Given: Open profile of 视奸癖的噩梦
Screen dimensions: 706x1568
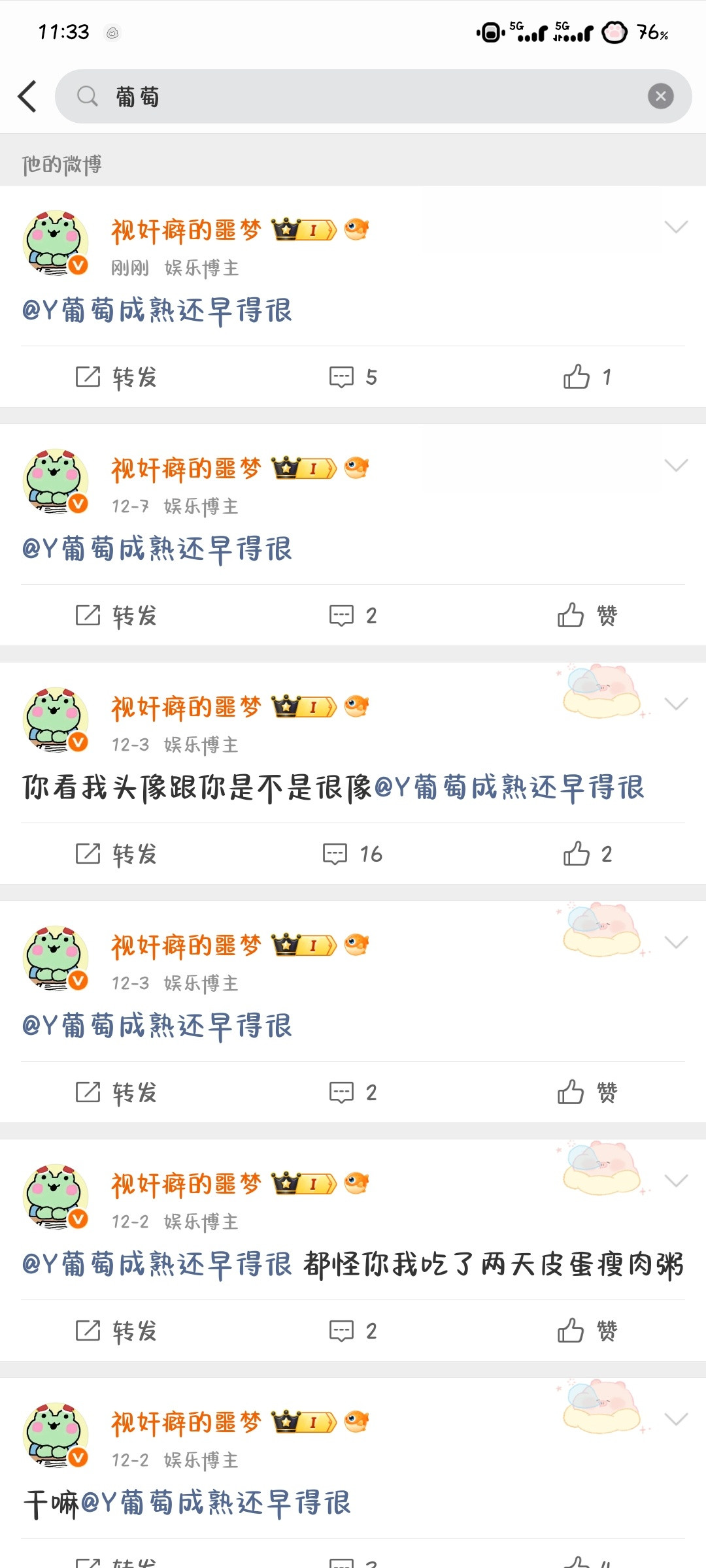Looking at the screenshot, I should point(185,229).
